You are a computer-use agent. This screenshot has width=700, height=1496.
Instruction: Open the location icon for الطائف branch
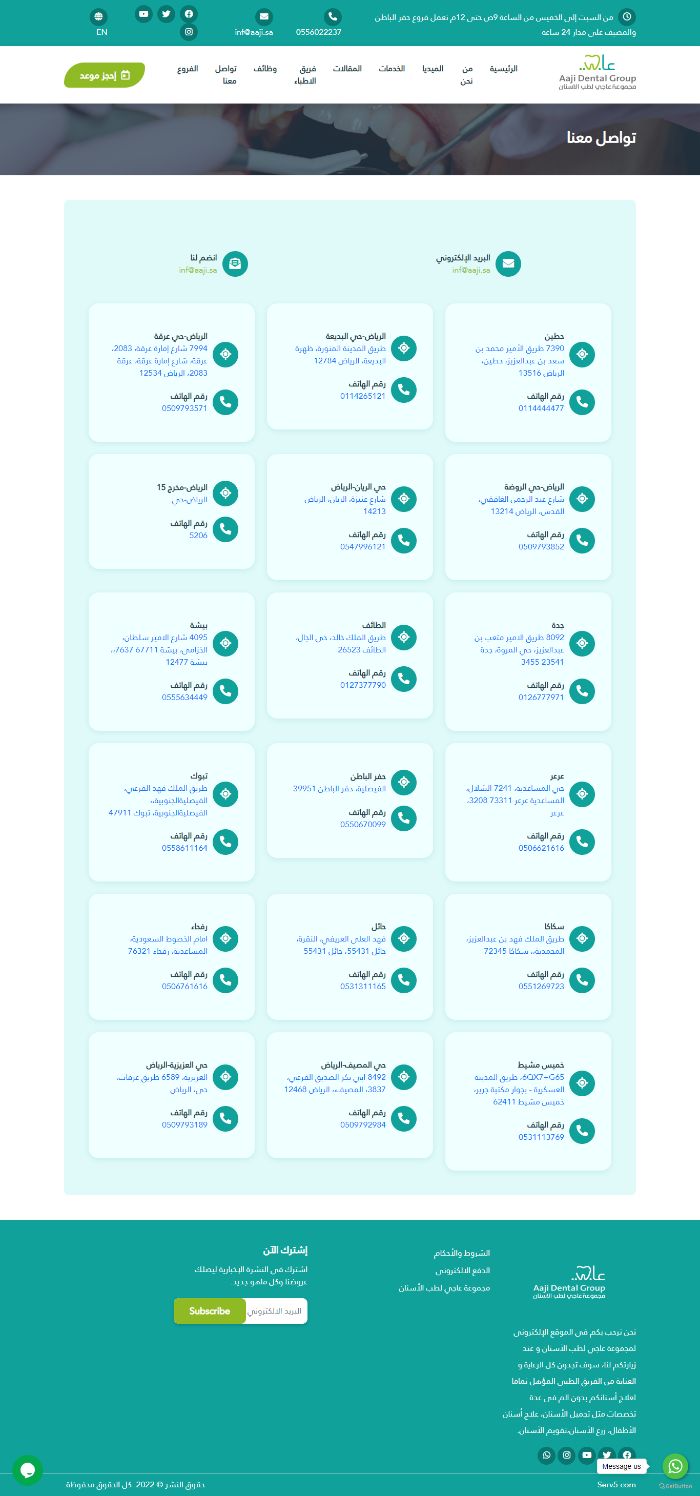[403, 637]
